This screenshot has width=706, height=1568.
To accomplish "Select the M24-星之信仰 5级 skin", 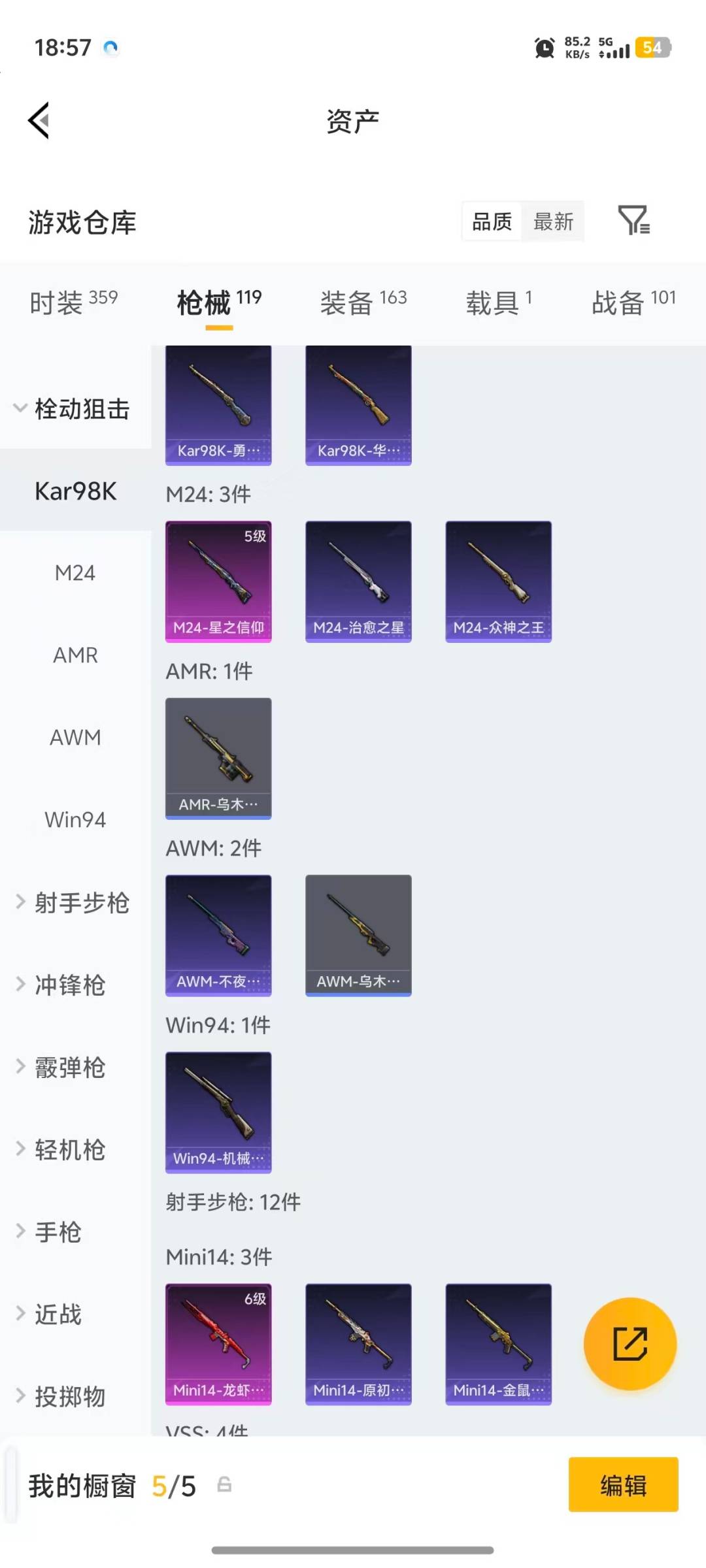I will click(x=218, y=581).
